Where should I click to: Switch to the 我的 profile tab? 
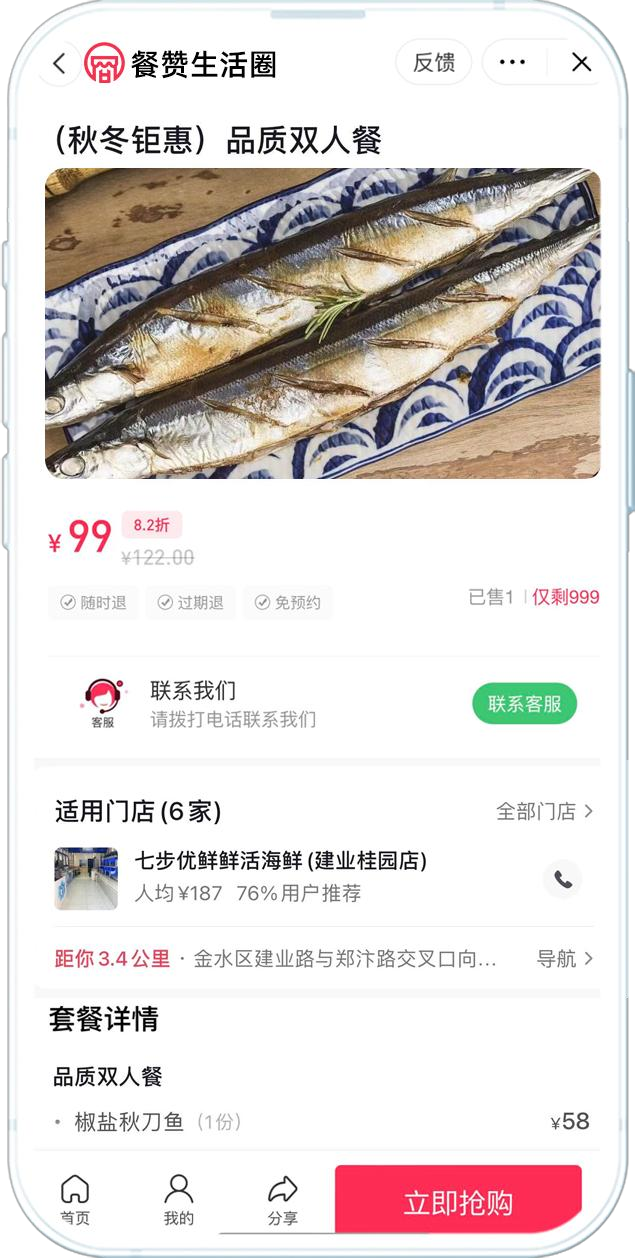click(x=179, y=1200)
